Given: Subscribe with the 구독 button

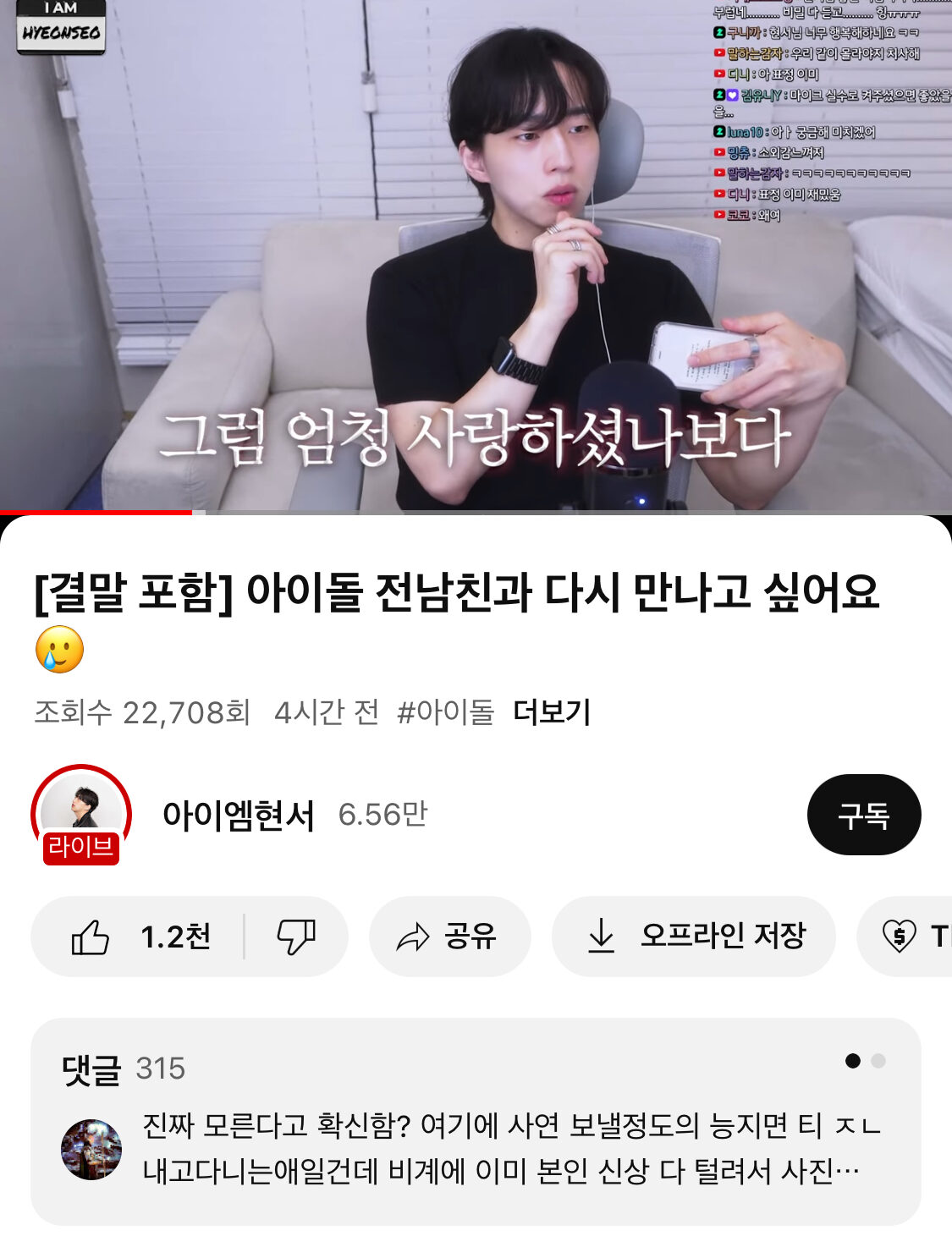Looking at the screenshot, I should coord(863,815).
